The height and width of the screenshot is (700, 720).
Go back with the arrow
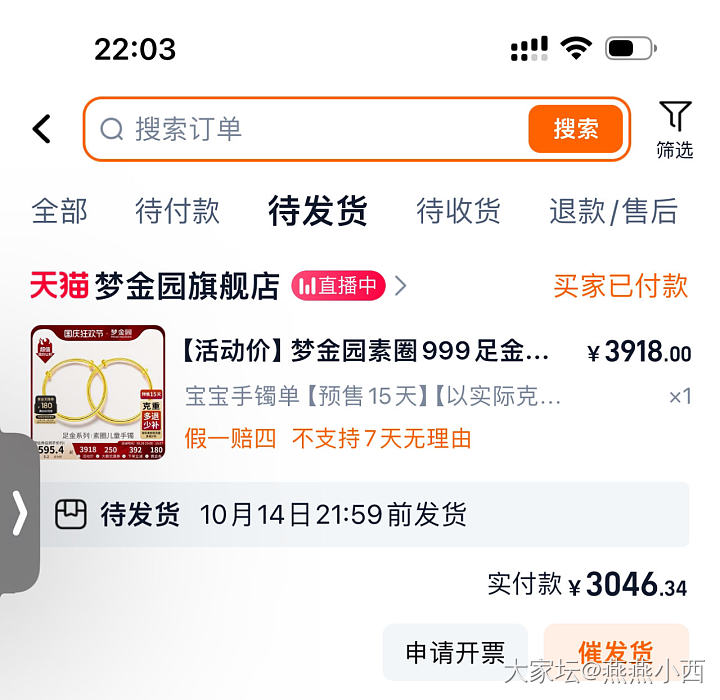(42, 129)
